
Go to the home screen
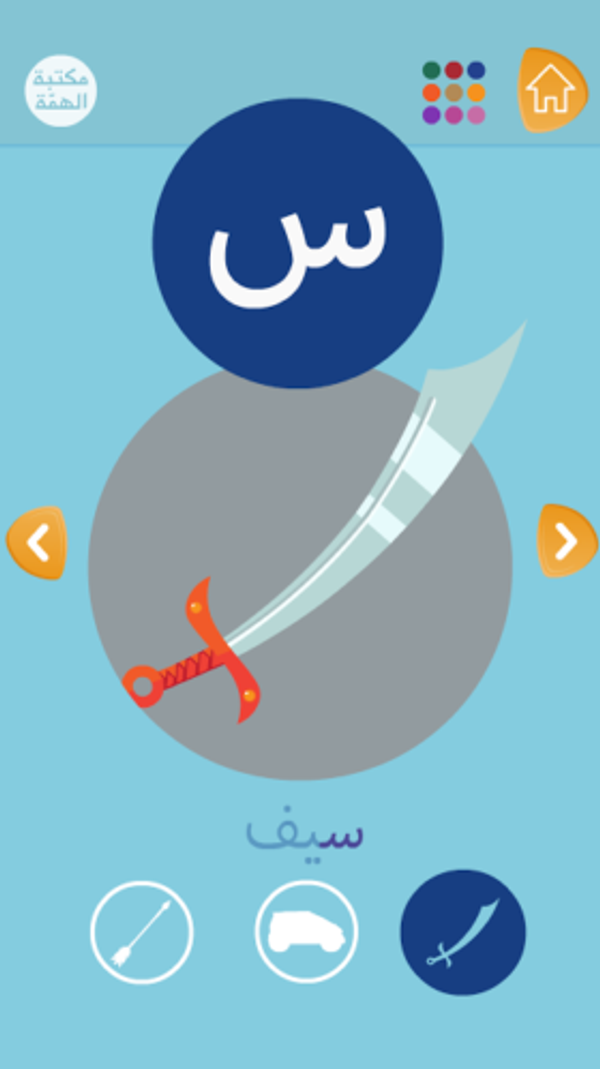(x=551, y=90)
